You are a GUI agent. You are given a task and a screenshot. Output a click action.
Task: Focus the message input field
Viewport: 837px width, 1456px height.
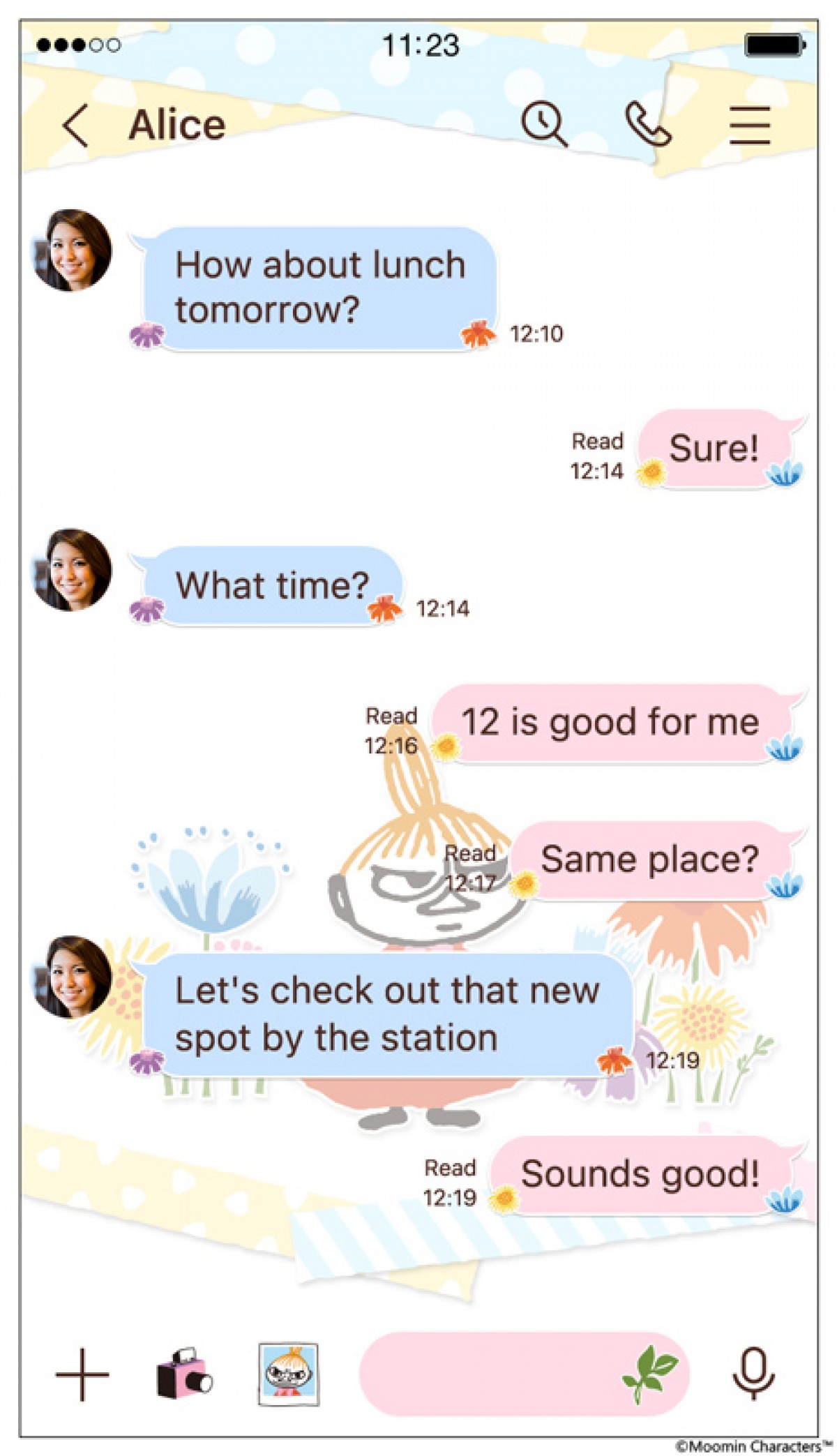(x=488, y=1374)
